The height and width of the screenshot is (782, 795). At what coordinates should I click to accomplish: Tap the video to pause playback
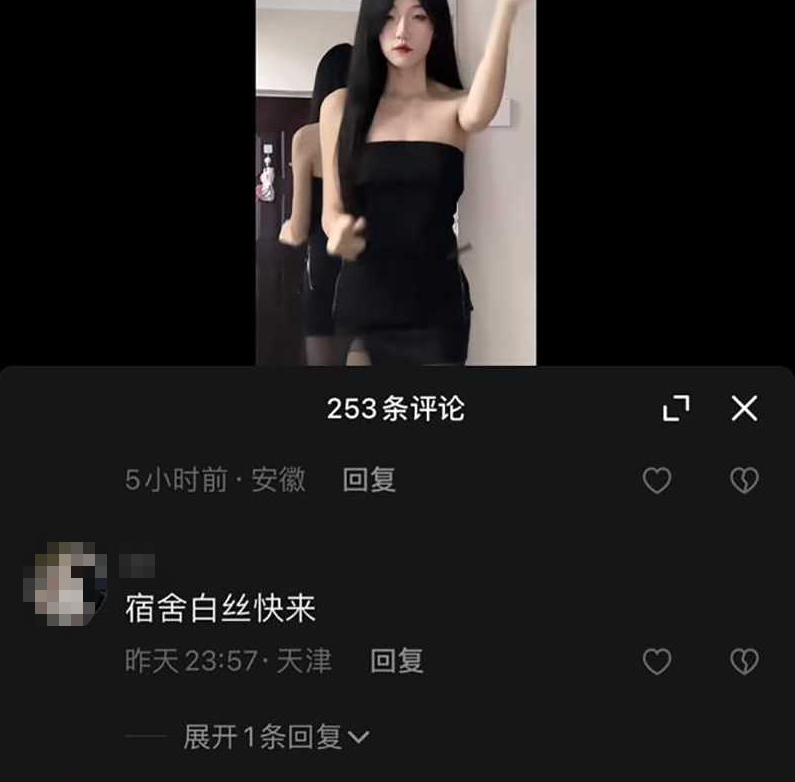(x=396, y=182)
